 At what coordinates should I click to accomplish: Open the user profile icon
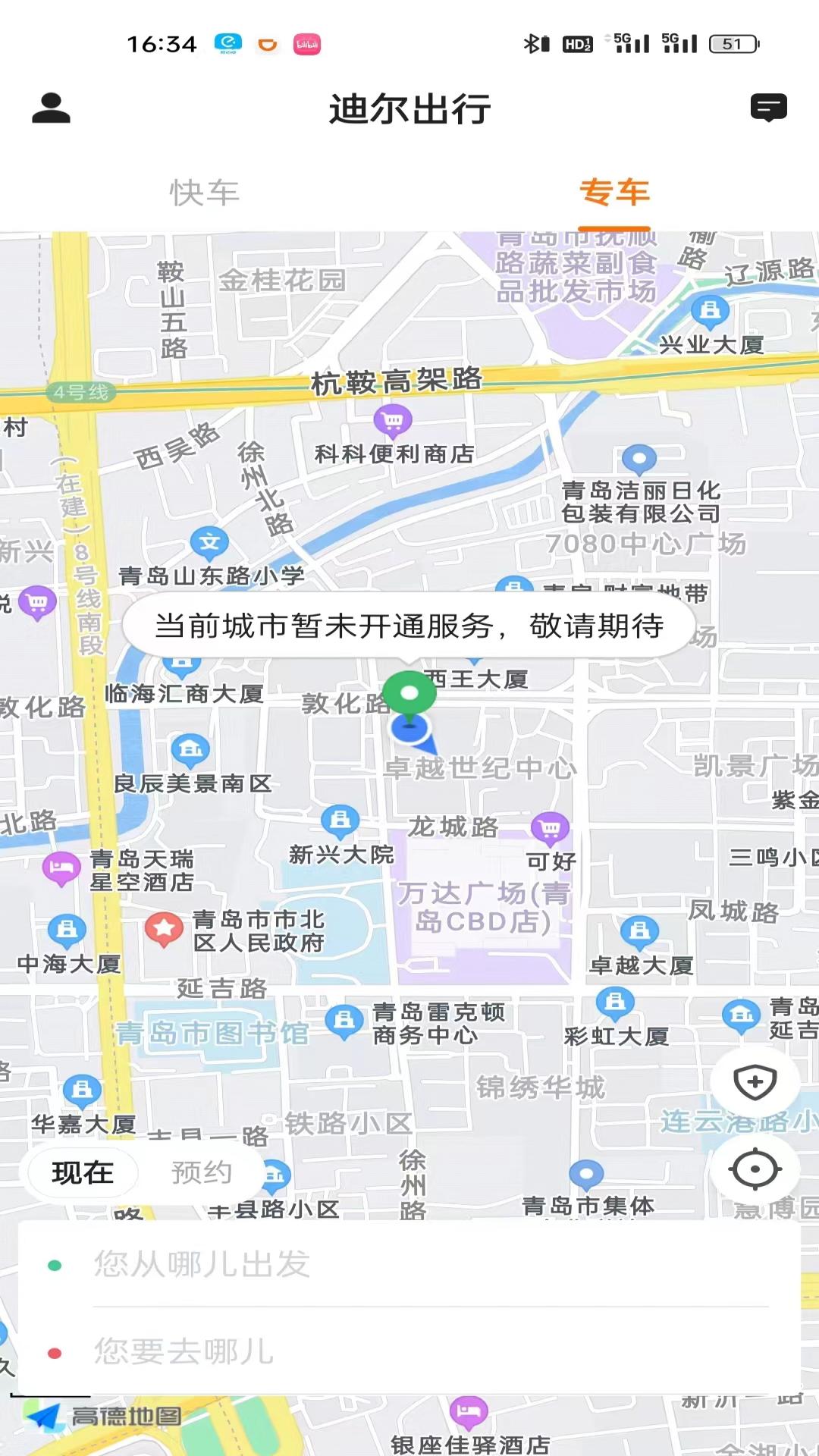tap(51, 108)
